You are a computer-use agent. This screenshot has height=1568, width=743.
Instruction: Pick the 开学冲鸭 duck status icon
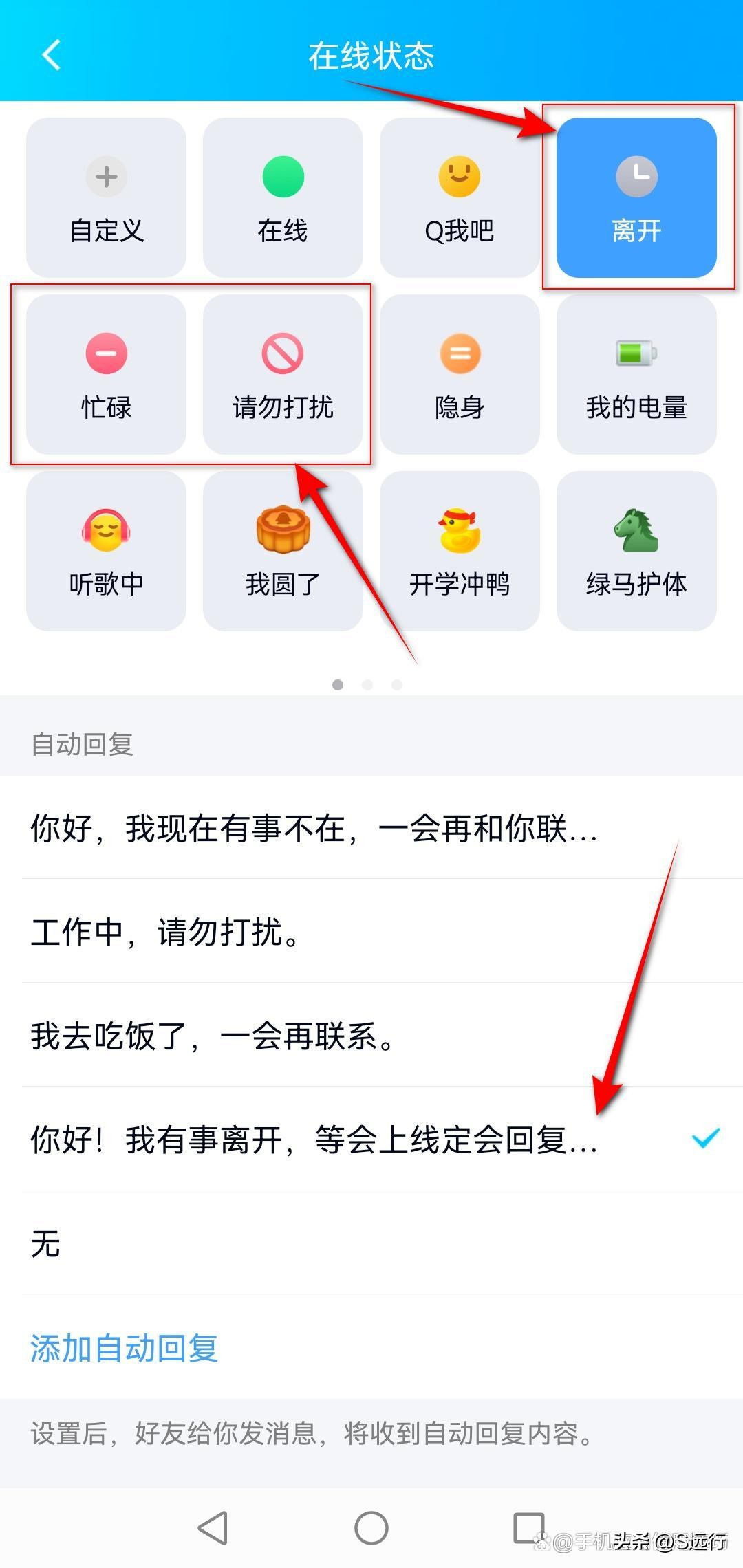pyautogui.click(x=460, y=550)
